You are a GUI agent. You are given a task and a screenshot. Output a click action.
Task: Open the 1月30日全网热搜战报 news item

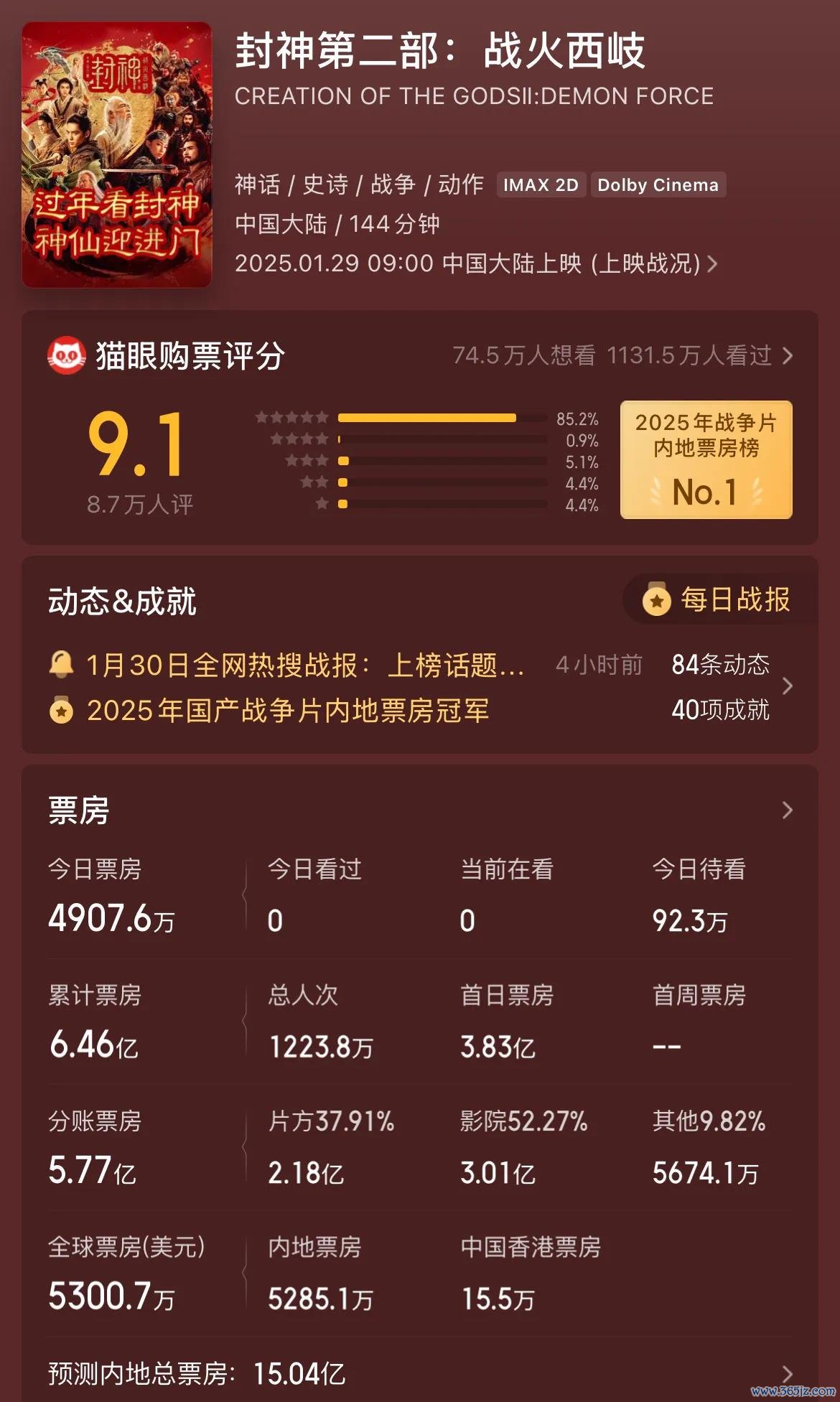point(286,665)
